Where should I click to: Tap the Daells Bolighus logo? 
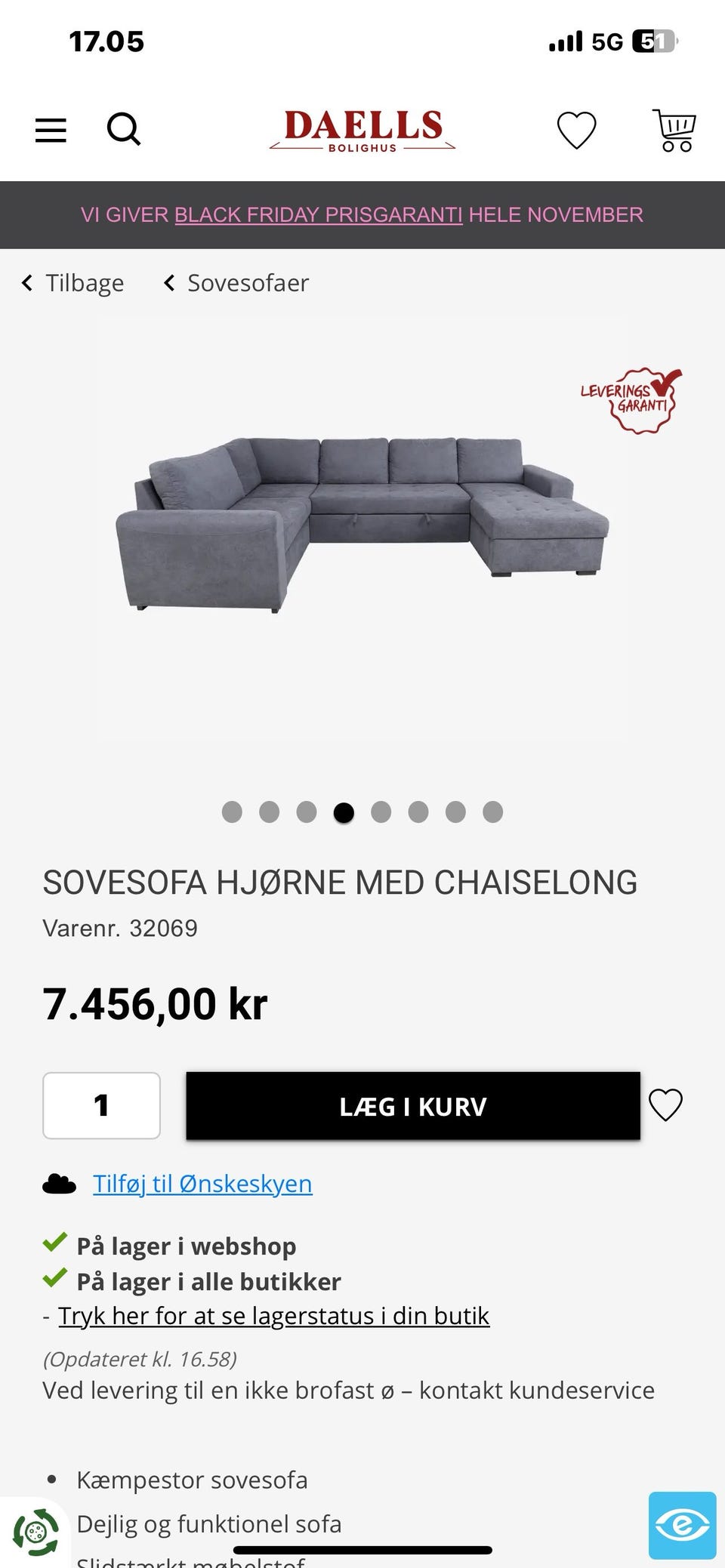click(362, 130)
